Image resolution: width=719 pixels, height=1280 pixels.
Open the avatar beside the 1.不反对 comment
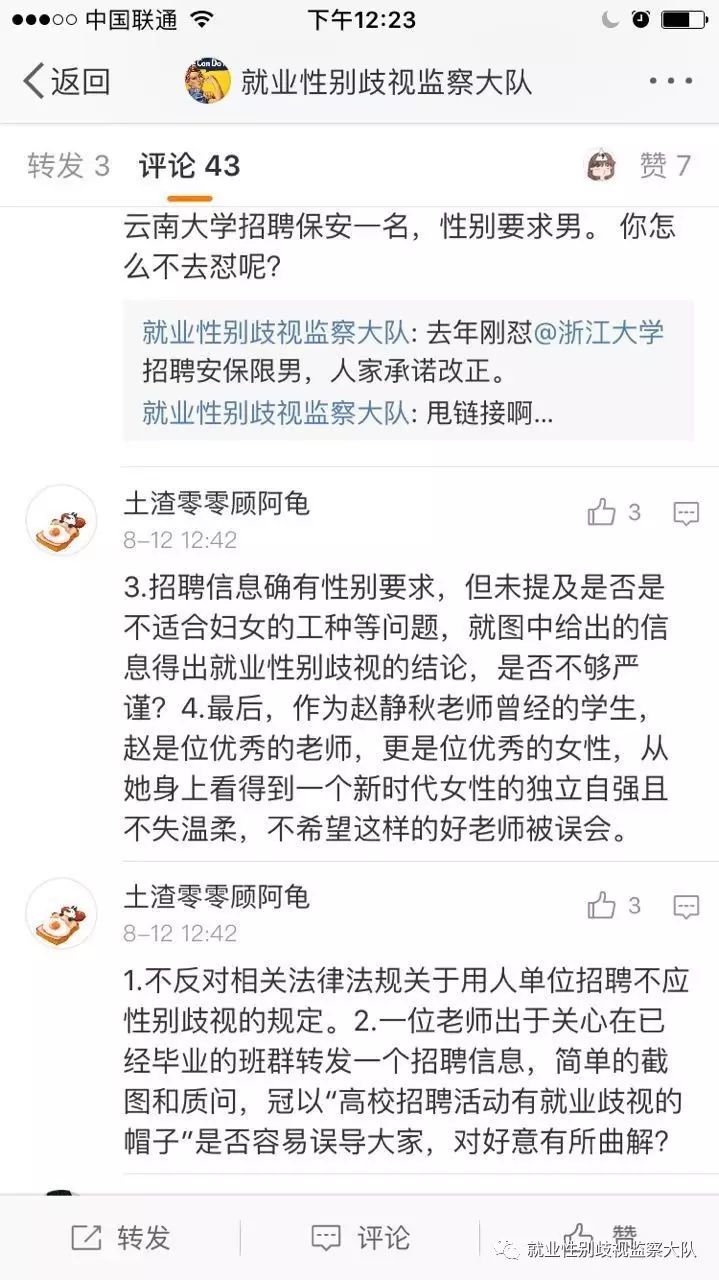(x=61, y=914)
